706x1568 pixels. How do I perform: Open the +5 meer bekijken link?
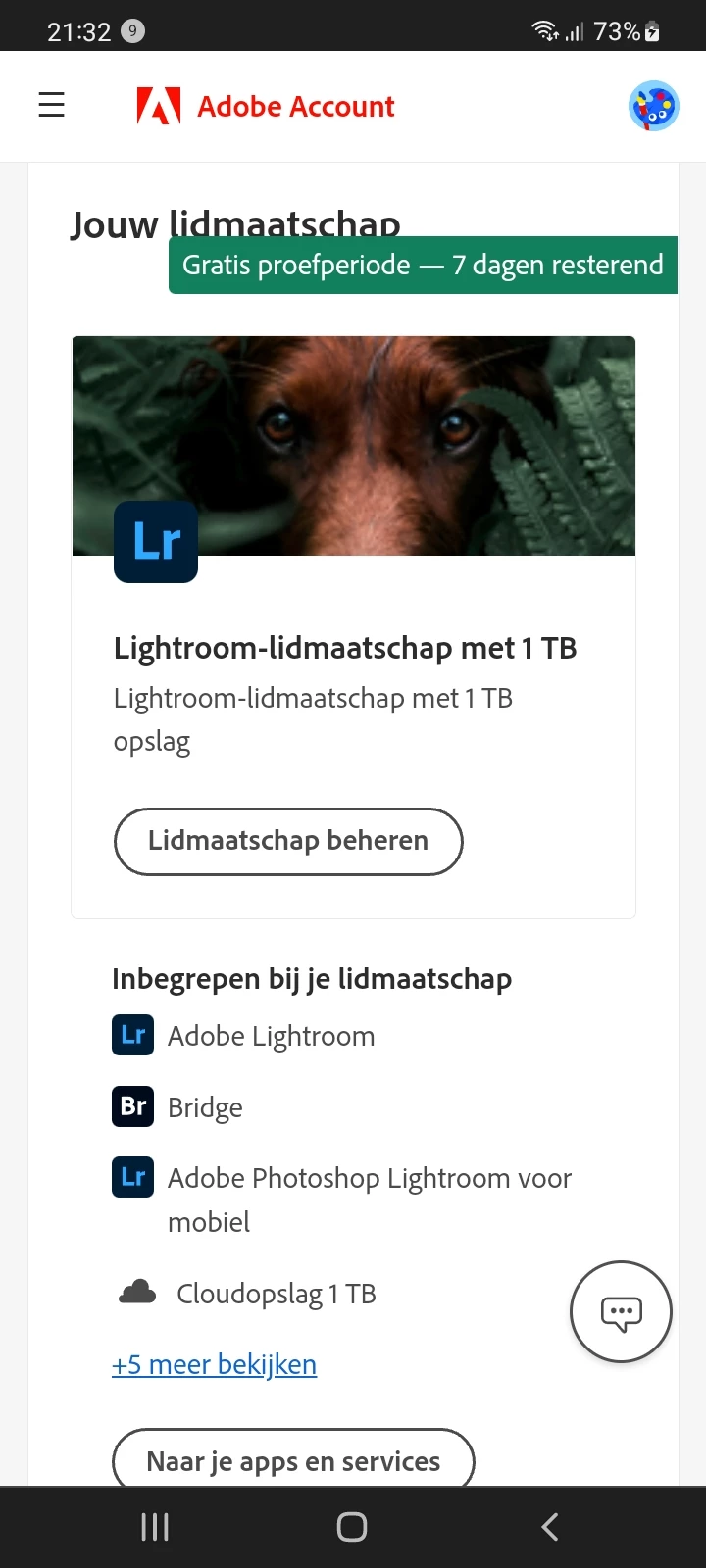pyautogui.click(x=214, y=1364)
